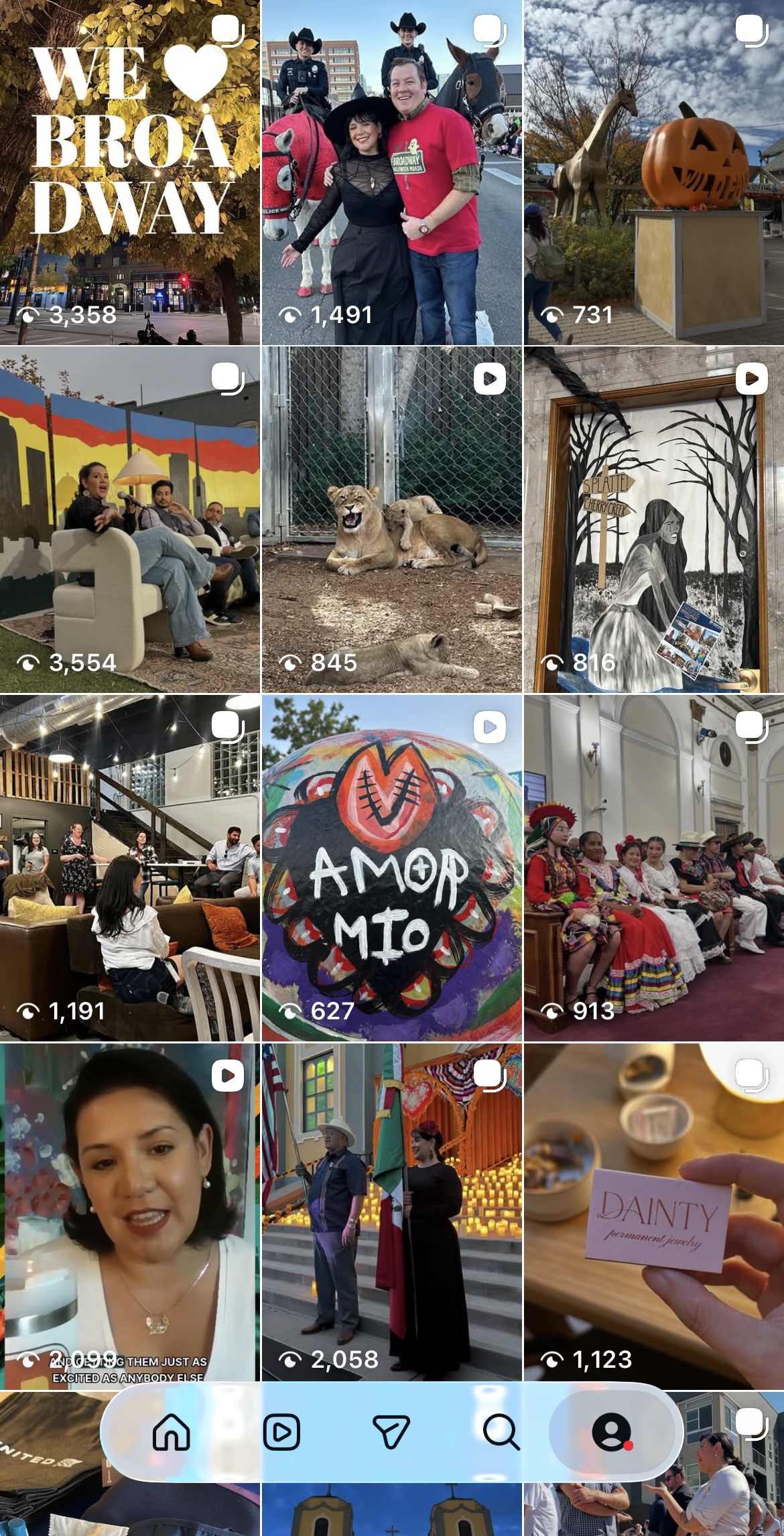Viewport: 784px width, 1536px height.
Task: Go to the Home feed tab
Action: [172, 1432]
